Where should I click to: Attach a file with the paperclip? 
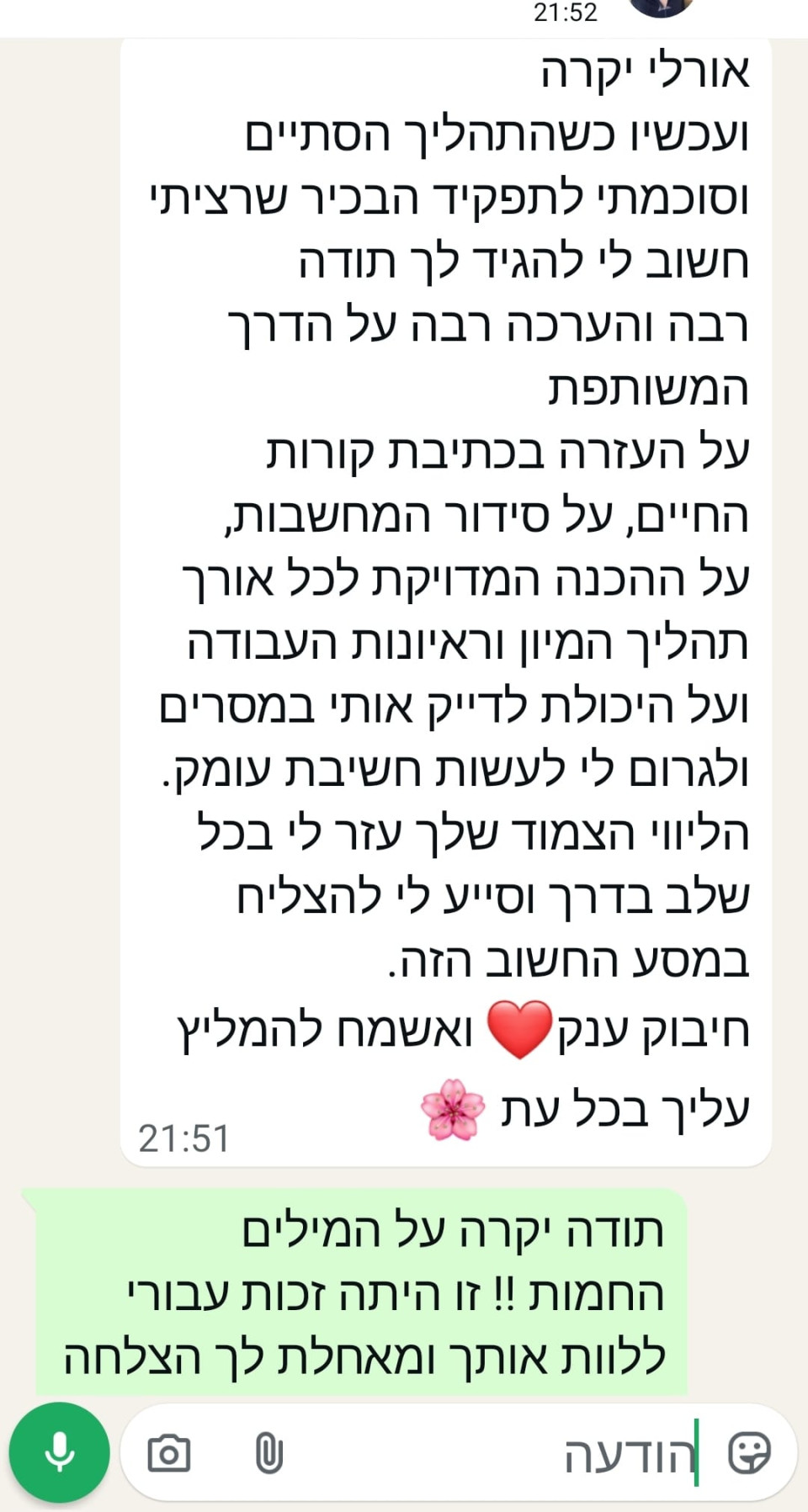tap(268, 1453)
